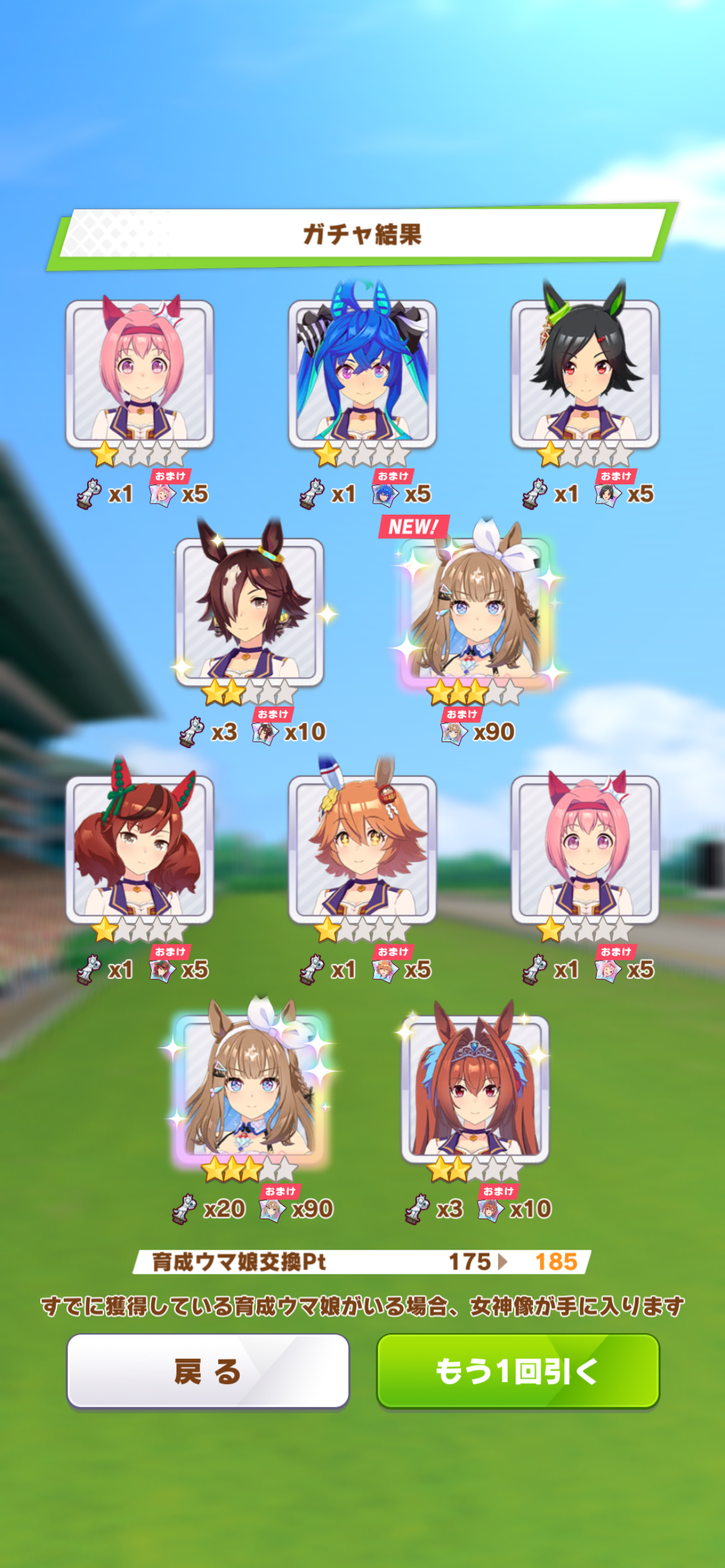The height and width of the screenshot is (1568, 725).
Task: Tap the 戻る button to go back
Action: (208, 1371)
